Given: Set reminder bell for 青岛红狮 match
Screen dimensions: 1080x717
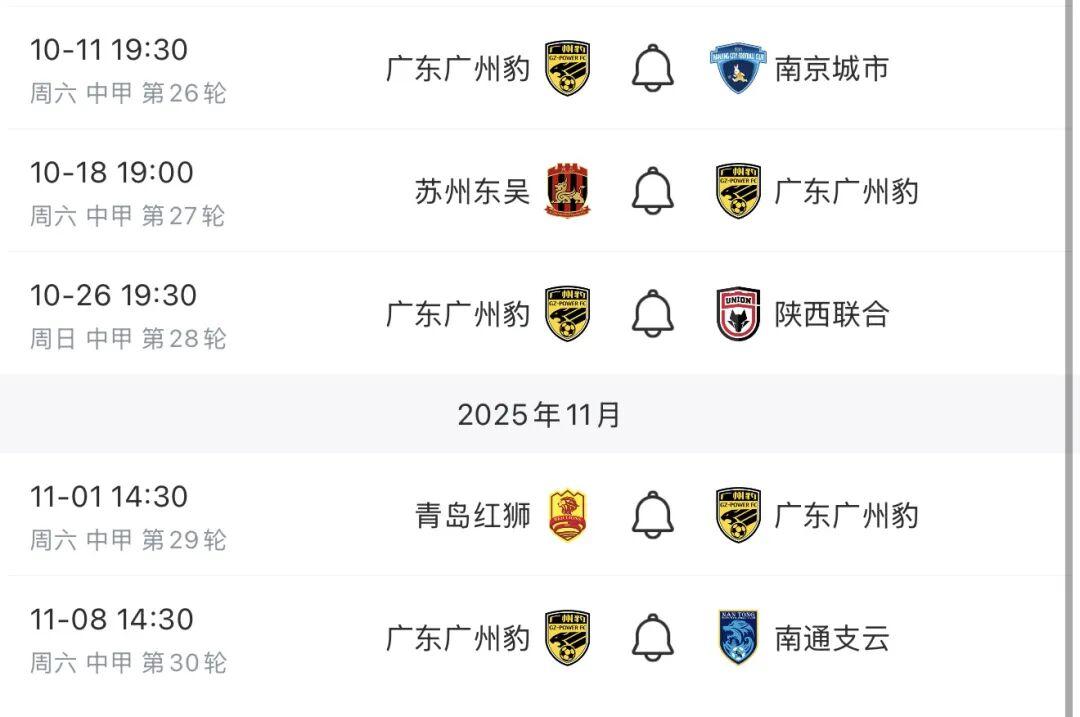Looking at the screenshot, I should 653,515.
